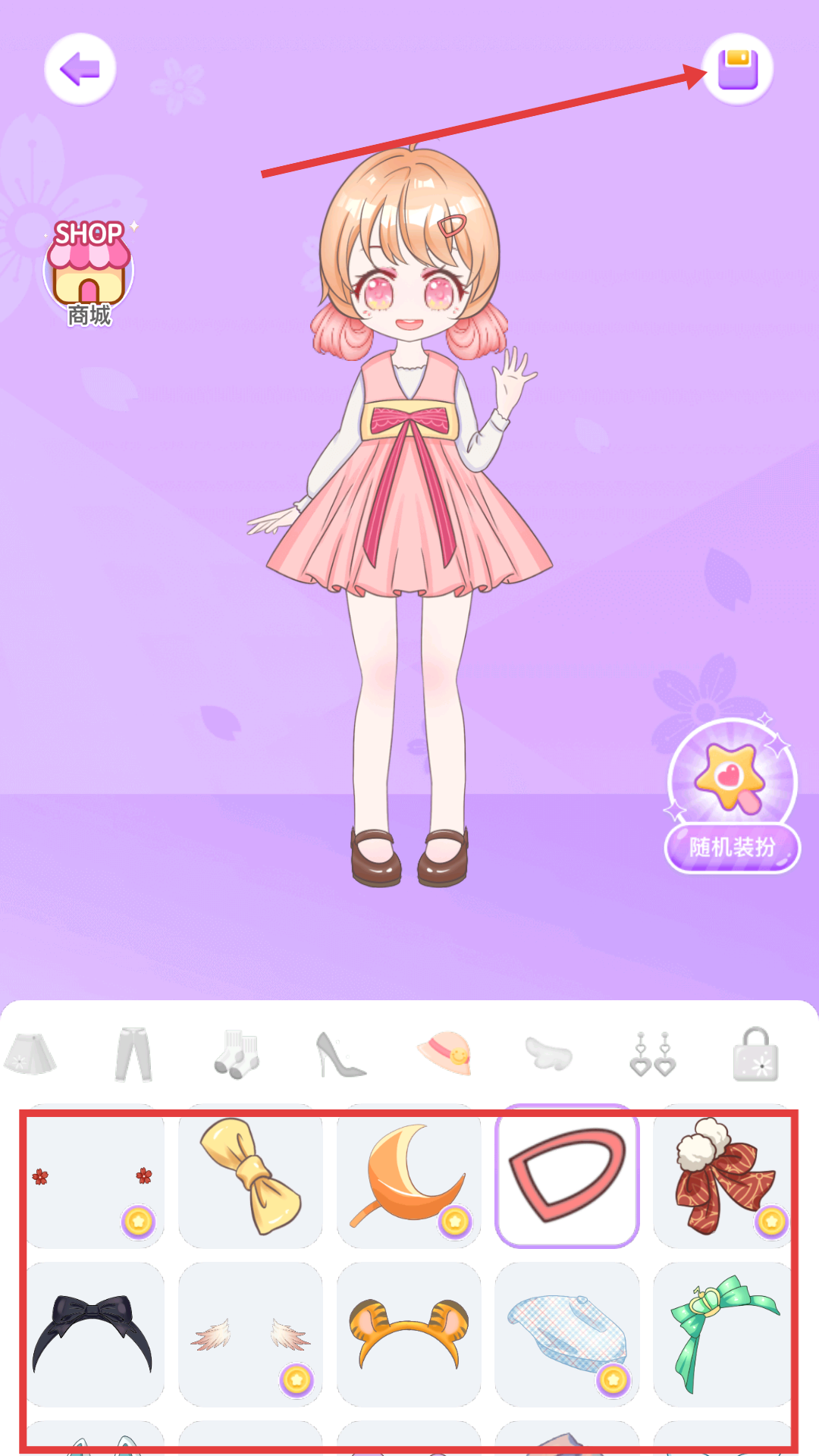Switch to the hat accessories category
This screenshot has width=819, height=1456.
coord(444,1053)
